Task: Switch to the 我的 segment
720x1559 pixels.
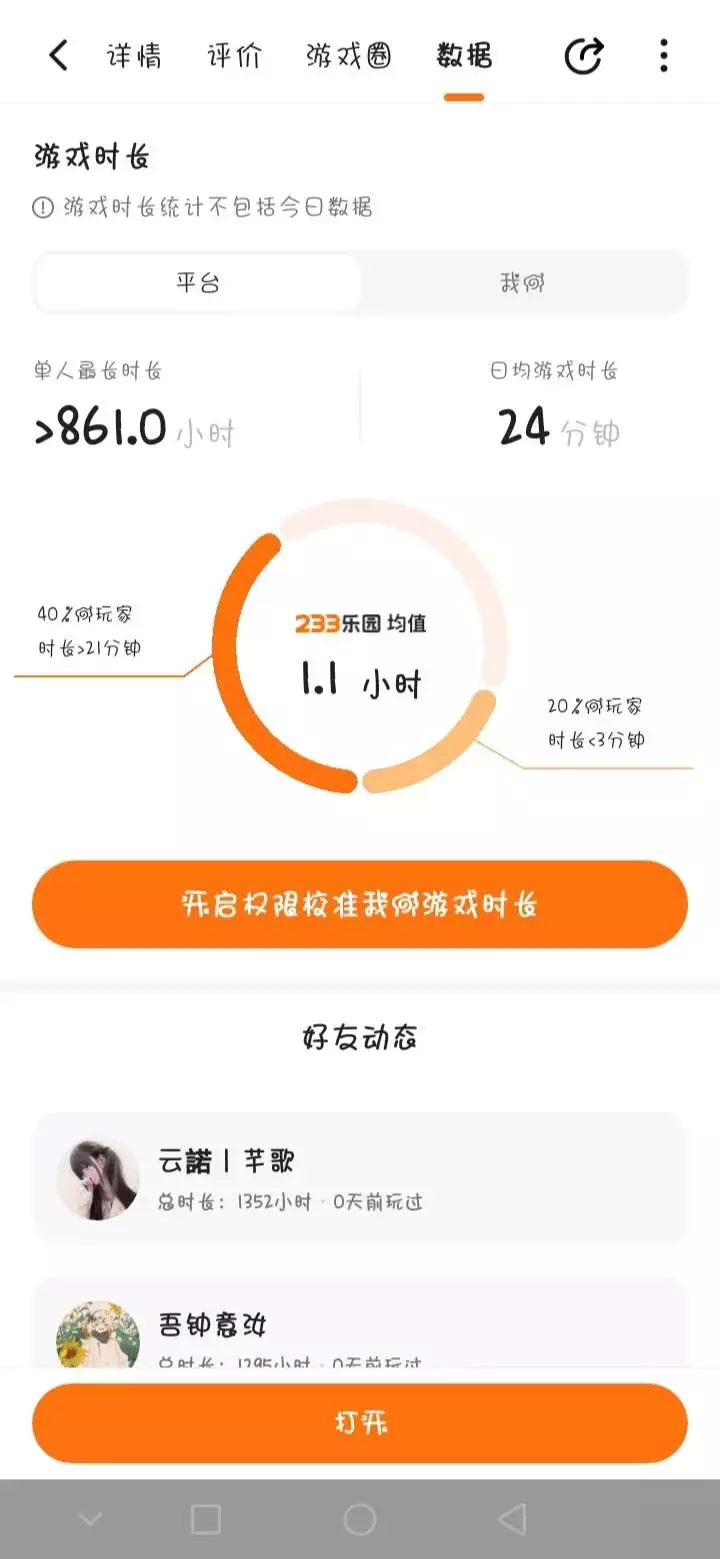Action: 523,283
